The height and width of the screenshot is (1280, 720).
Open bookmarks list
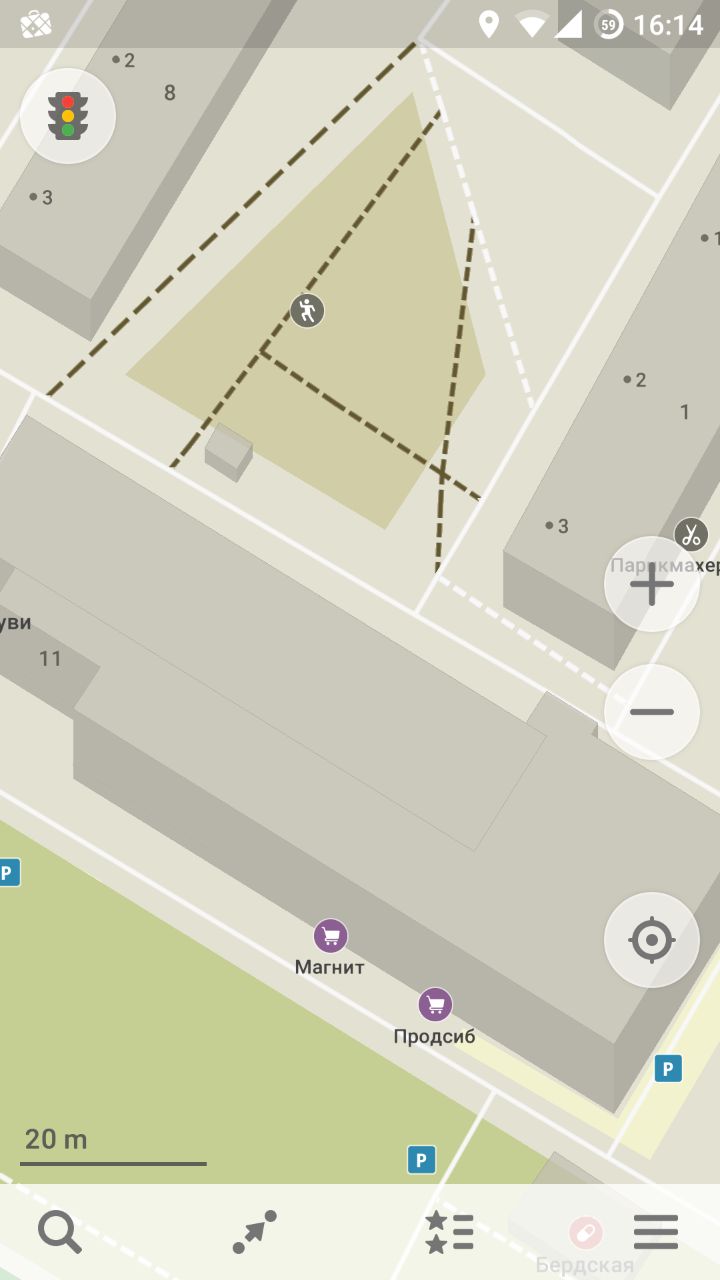449,1232
